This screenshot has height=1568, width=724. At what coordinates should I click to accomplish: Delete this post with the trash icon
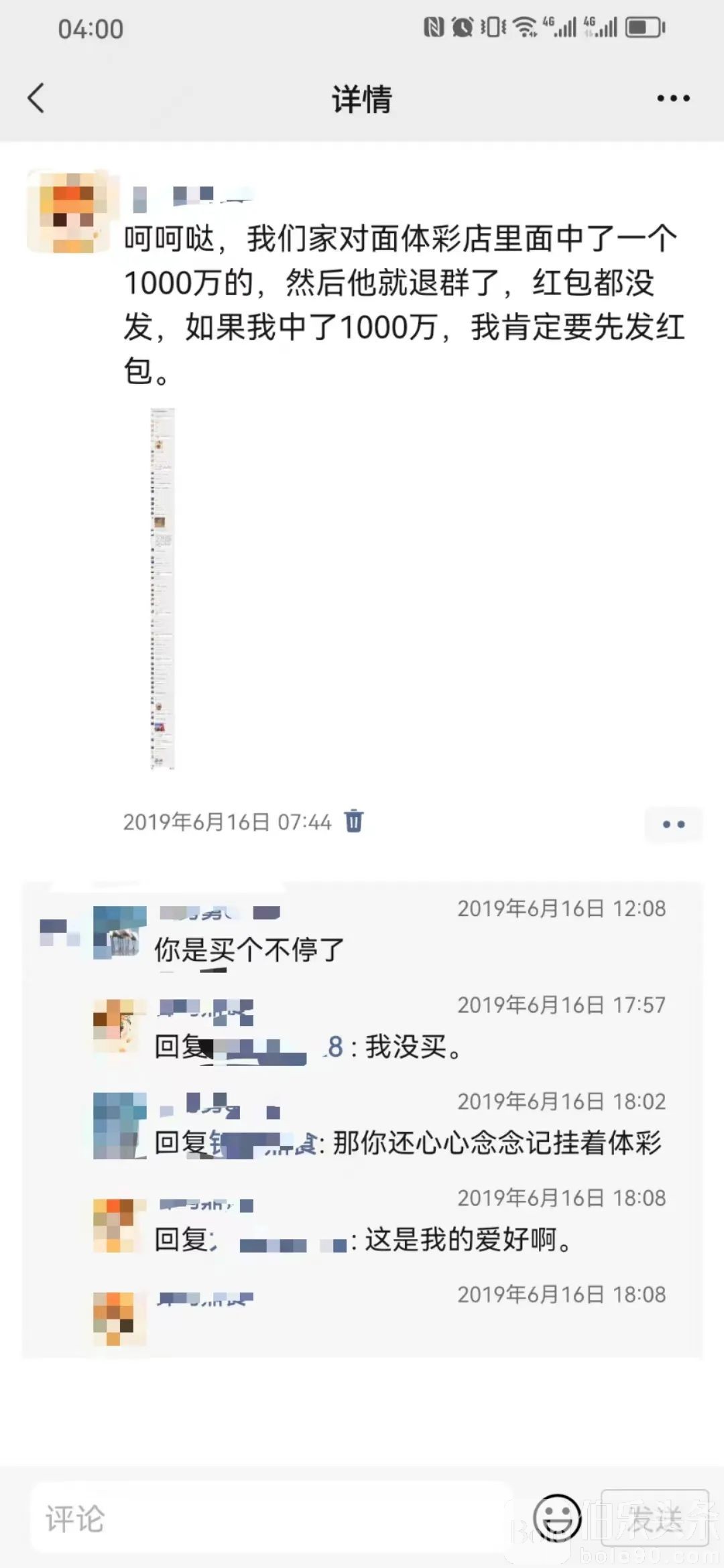353,821
